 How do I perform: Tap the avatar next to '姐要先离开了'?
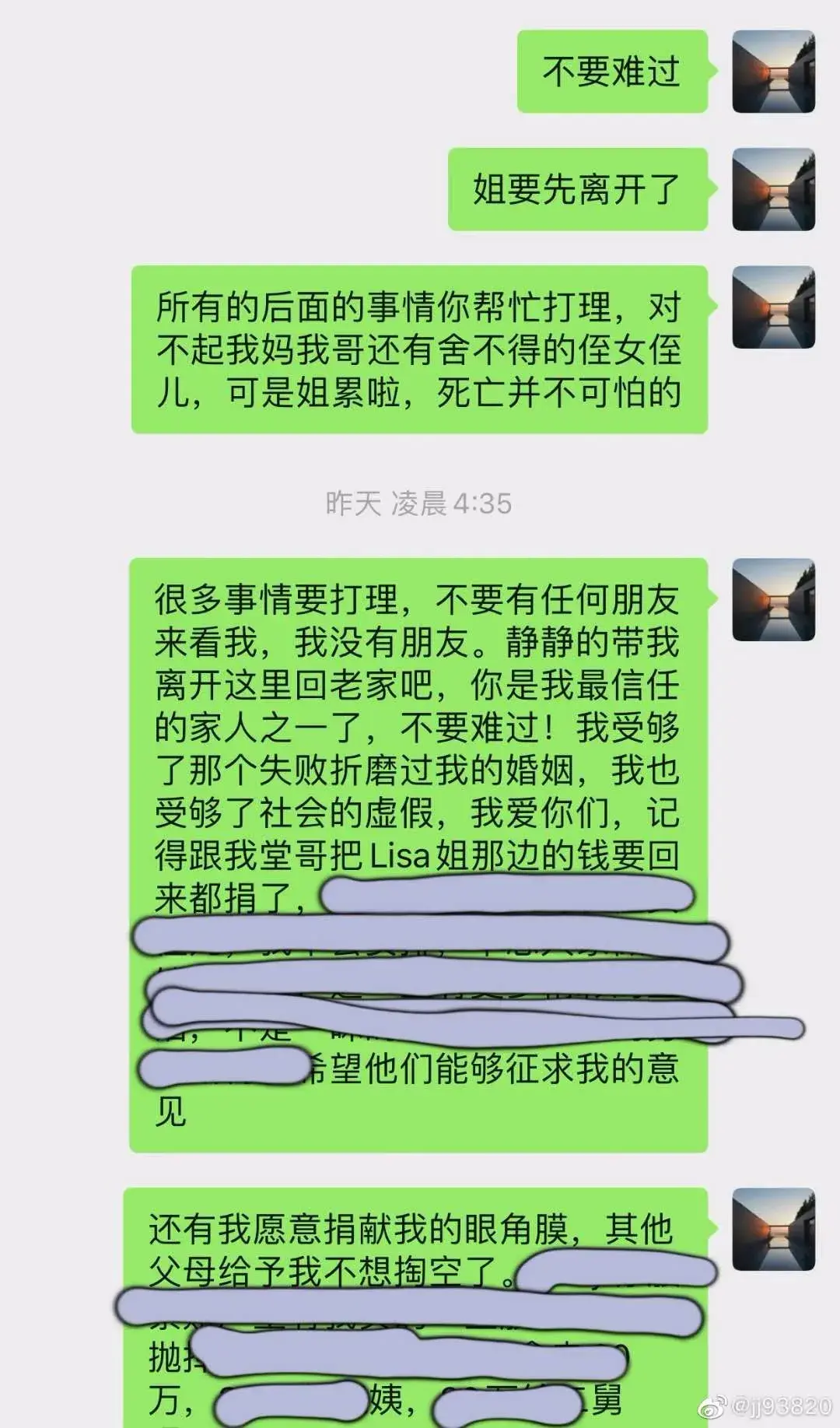coord(774,189)
